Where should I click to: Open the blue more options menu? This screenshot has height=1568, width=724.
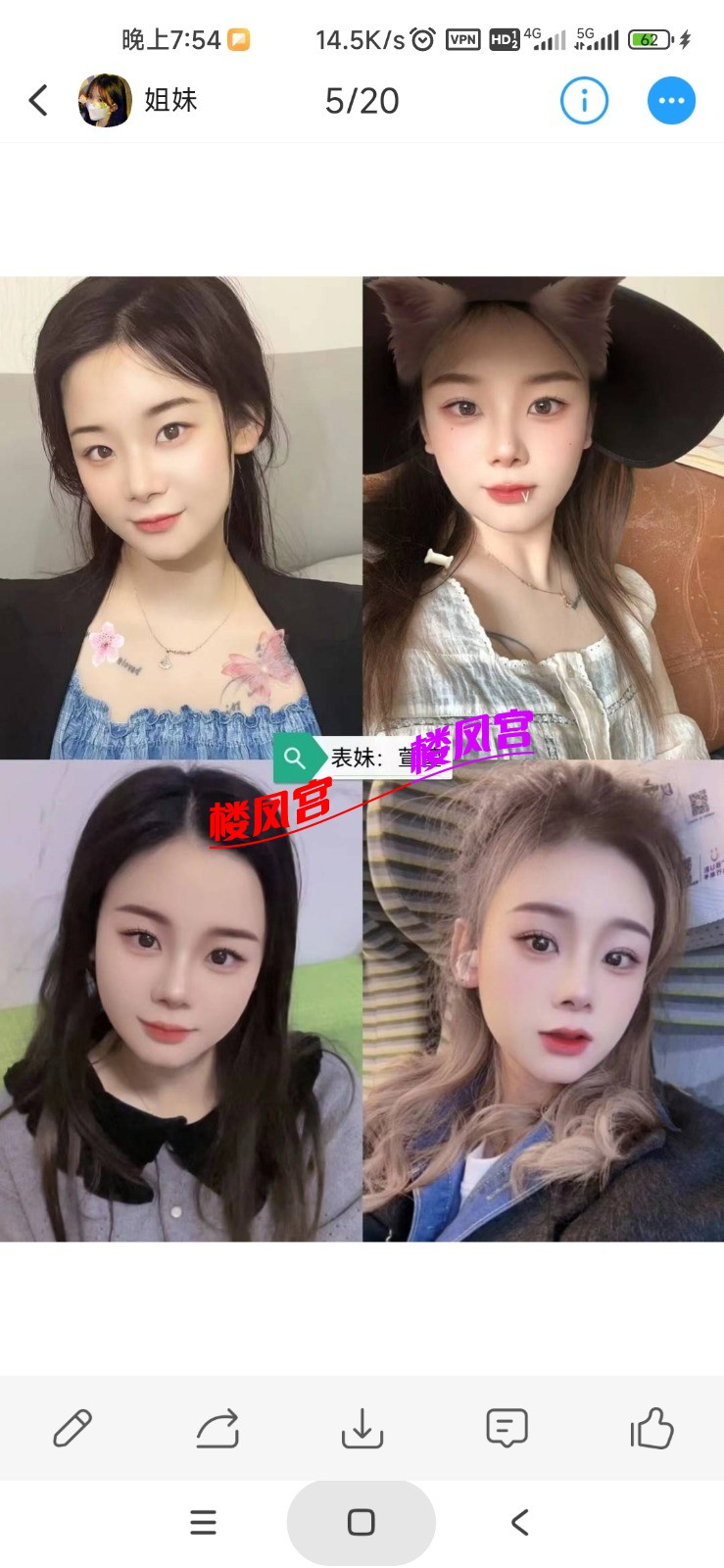[671, 100]
